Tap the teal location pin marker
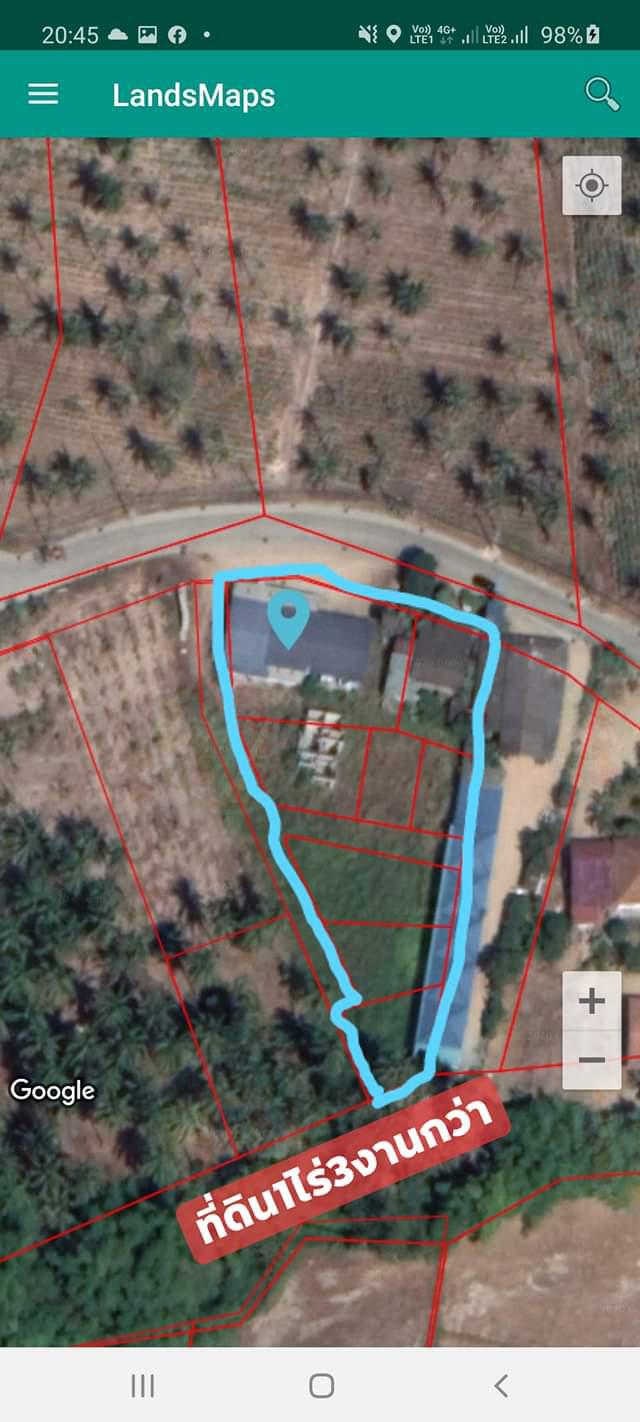640x1422 pixels. pyautogui.click(x=290, y=618)
